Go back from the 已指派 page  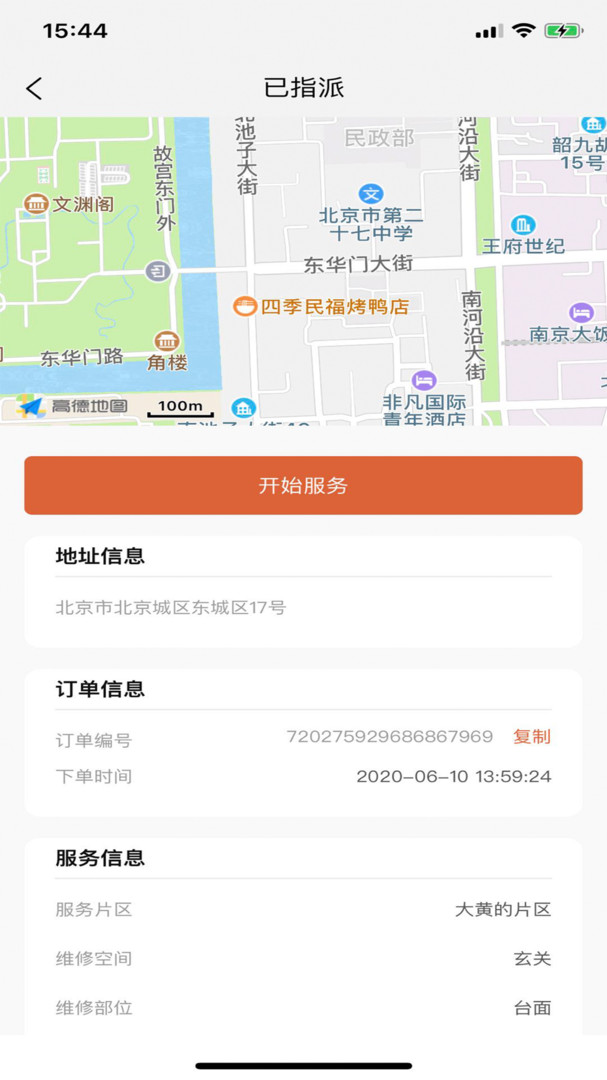[x=34, y=88]
